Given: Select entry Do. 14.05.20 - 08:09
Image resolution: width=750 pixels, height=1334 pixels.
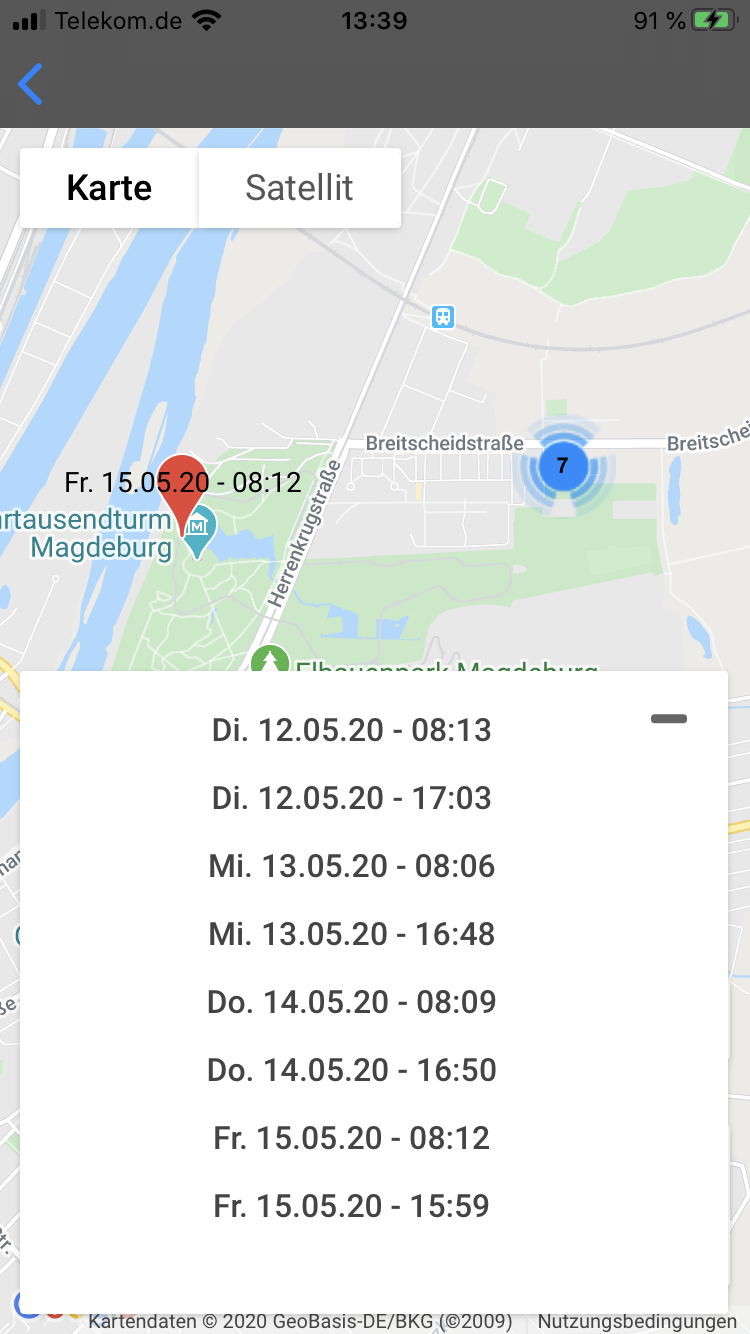Looking at the screenshot, I should click(x=352, y=1002).
